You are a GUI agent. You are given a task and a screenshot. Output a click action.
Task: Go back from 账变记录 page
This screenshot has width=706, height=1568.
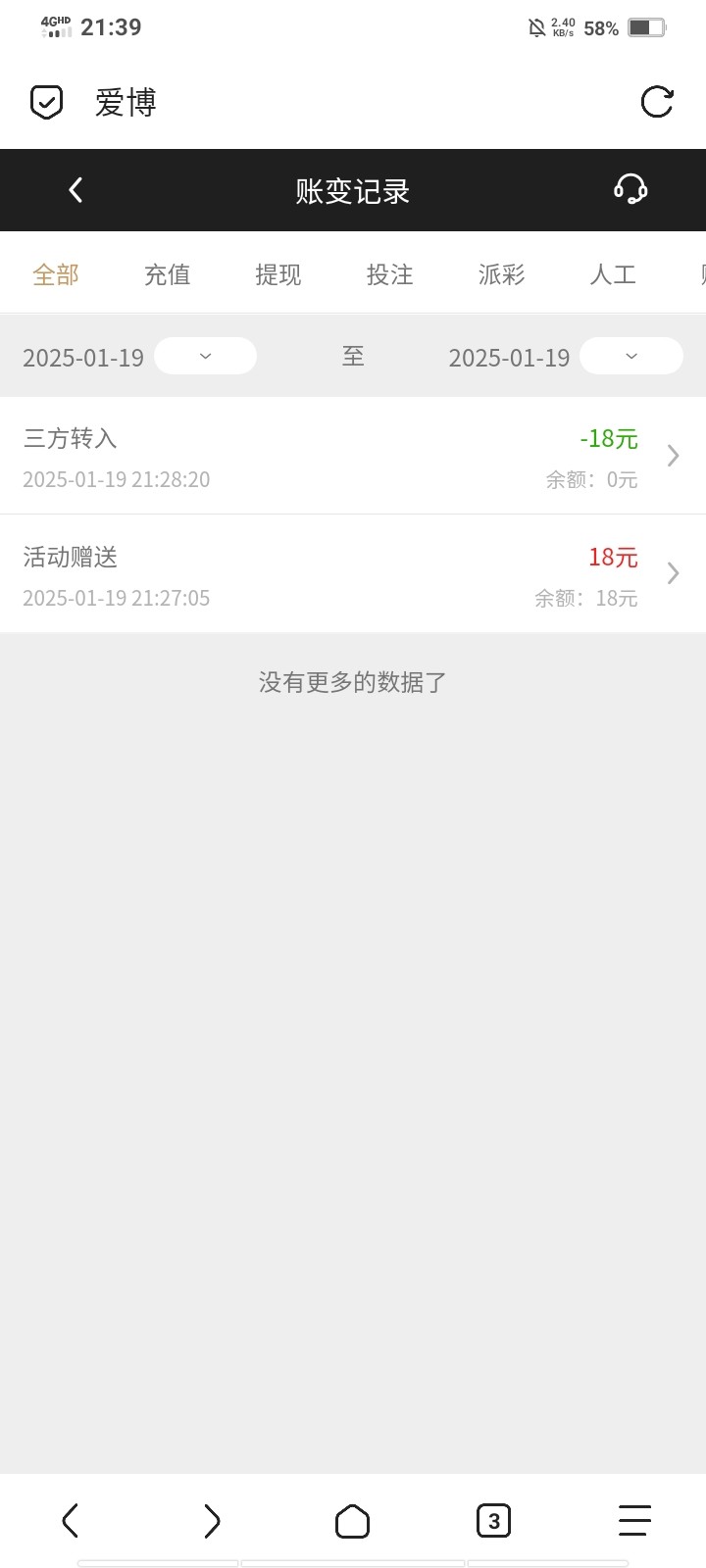pos(76,190)
